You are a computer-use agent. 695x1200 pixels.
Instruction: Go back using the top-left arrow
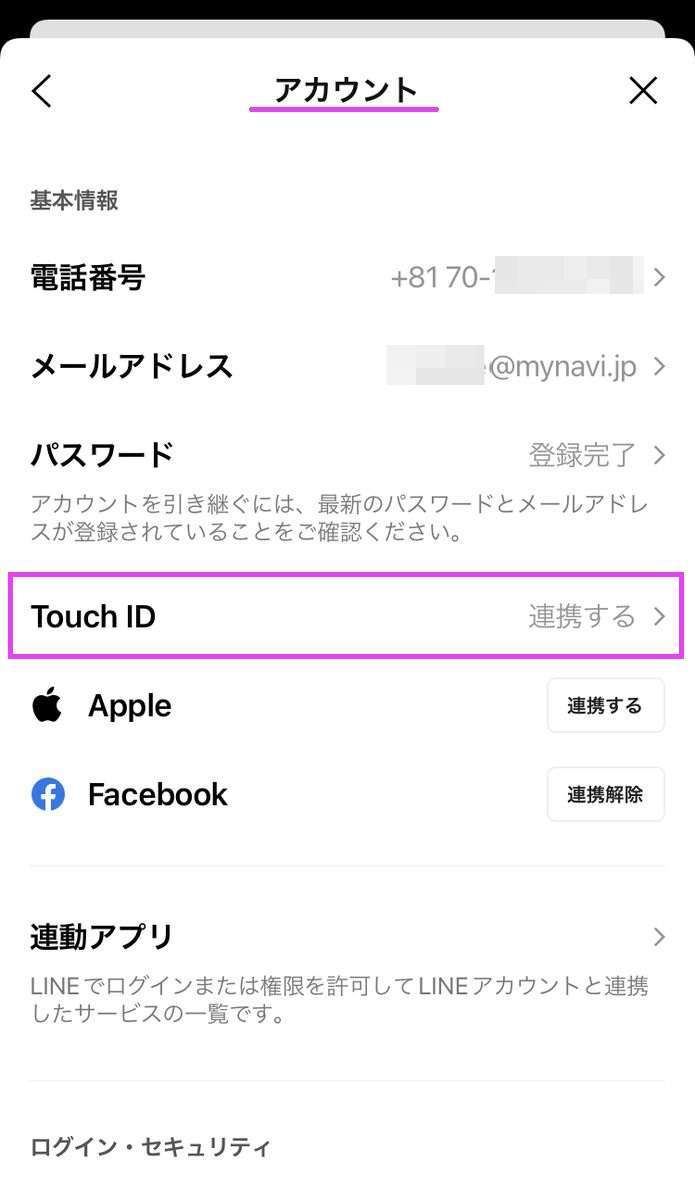tap(41, 91)
